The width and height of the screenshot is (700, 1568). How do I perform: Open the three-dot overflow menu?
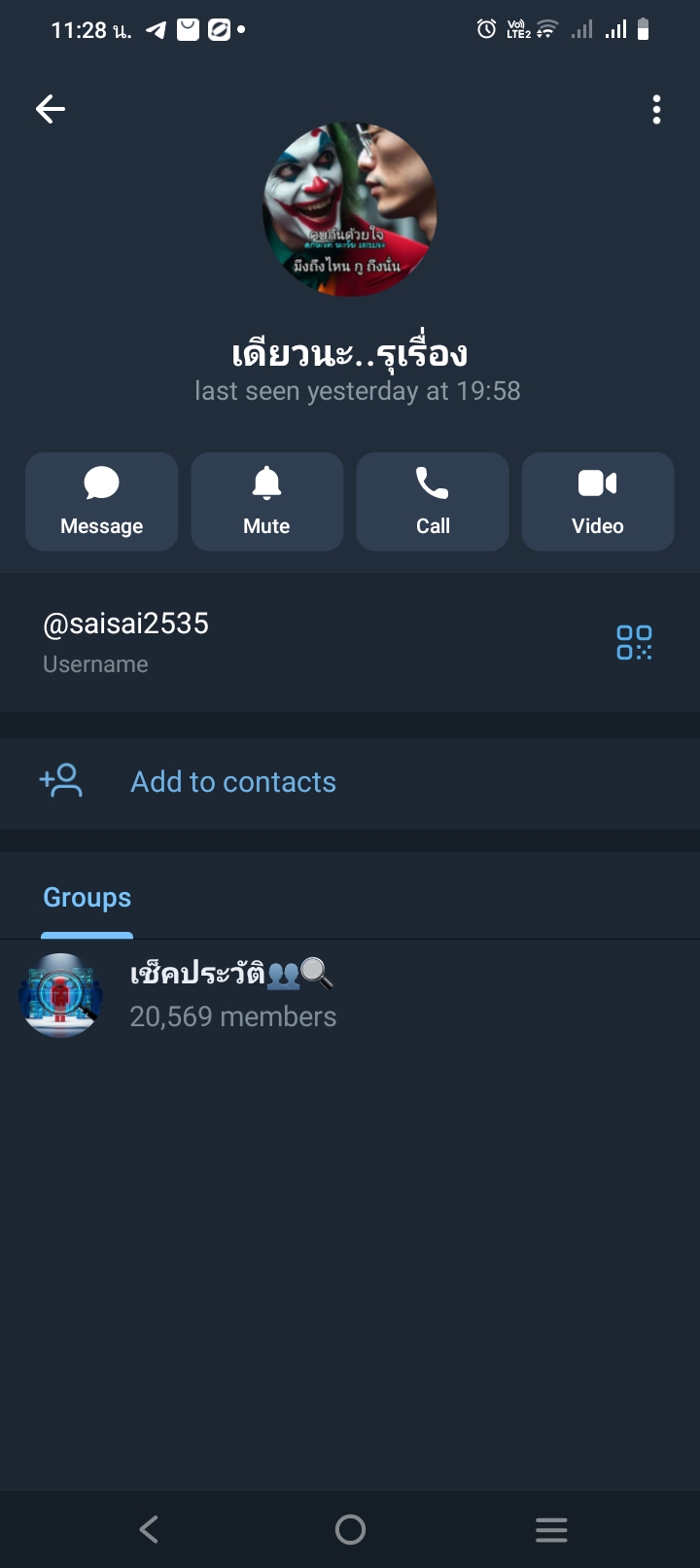point(657,110)
